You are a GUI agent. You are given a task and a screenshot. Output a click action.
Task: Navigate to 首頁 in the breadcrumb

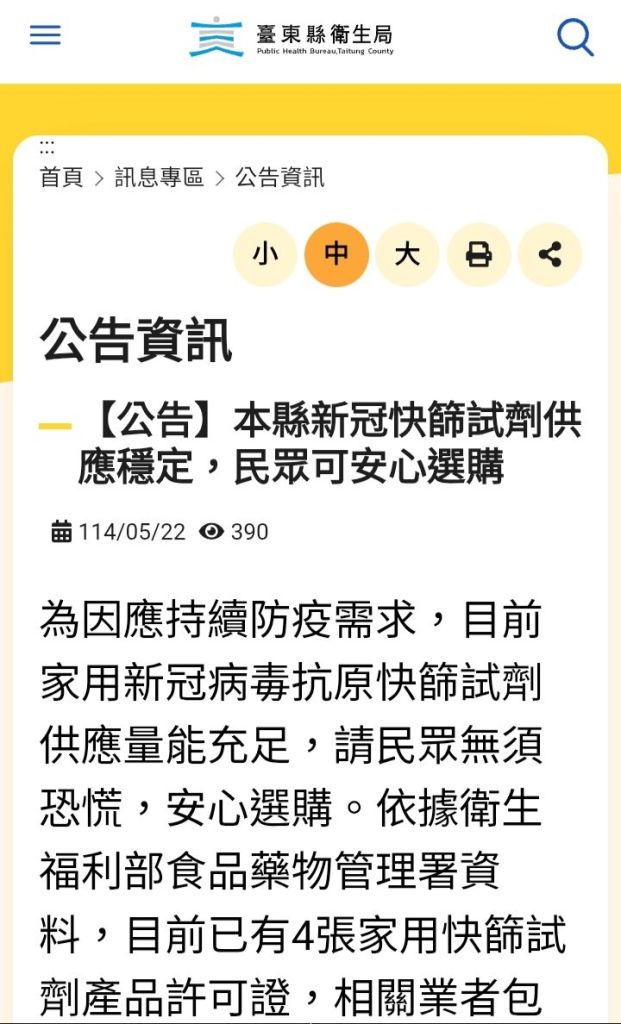[62, 178]
